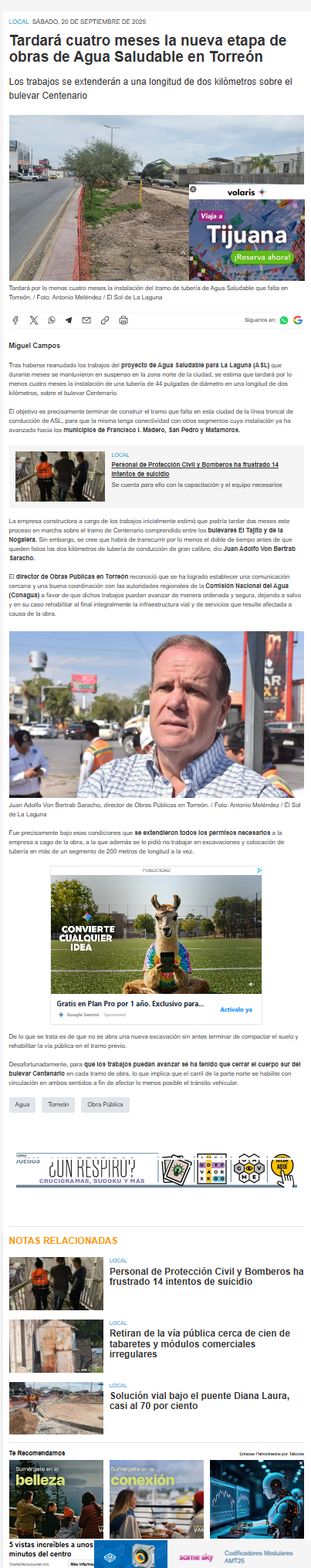Tap Actívalo ya on the Gemini ad
This screenshot has width=311, height=1568.
pos(236,1009)
